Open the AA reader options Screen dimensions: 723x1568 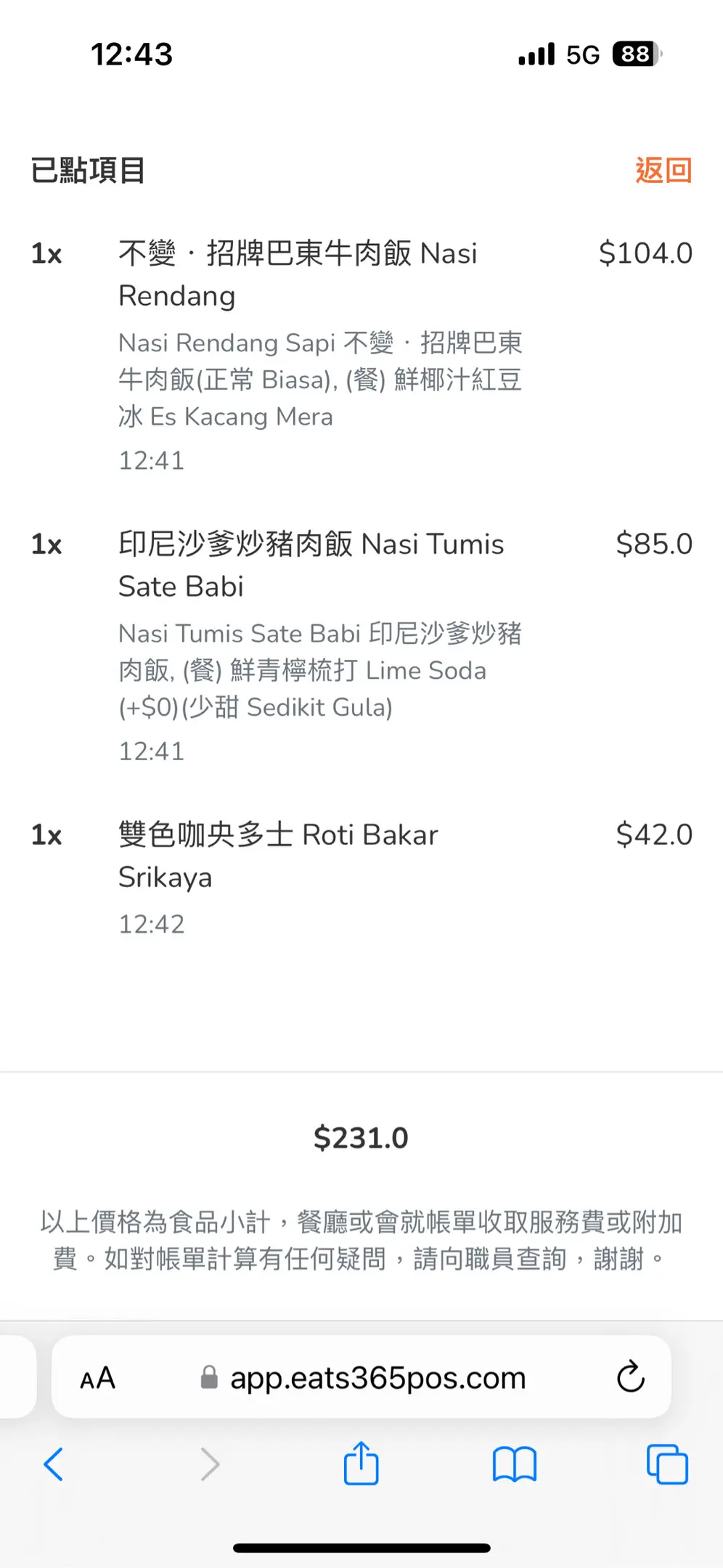coord(98,1378)
